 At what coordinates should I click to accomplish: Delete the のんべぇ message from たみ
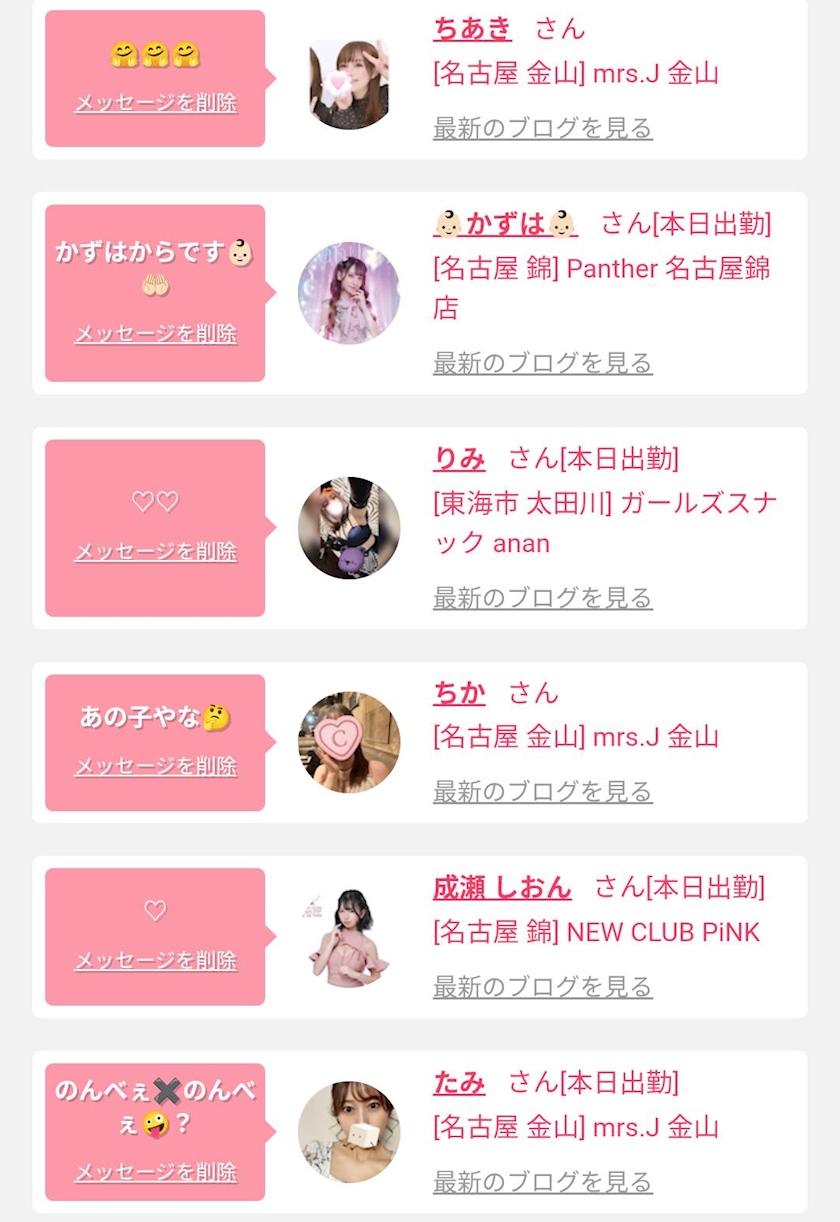(156, 1172)
